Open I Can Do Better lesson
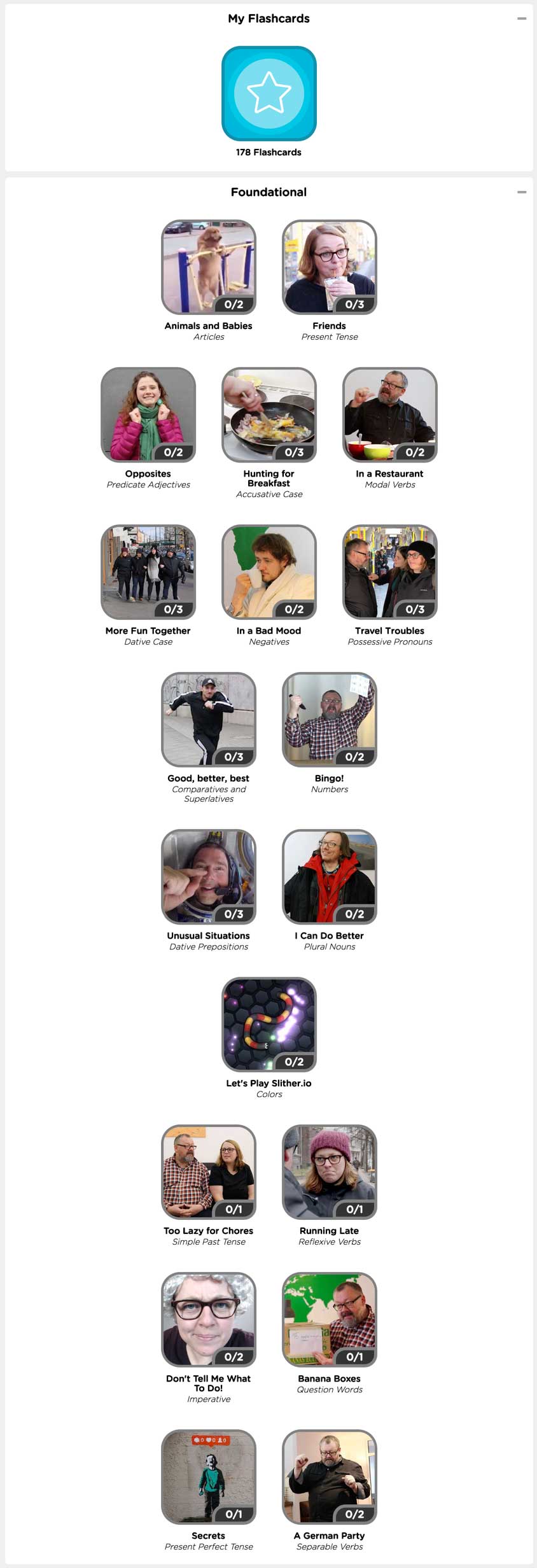Screen dimensions: 537x1568 (330, 877)
